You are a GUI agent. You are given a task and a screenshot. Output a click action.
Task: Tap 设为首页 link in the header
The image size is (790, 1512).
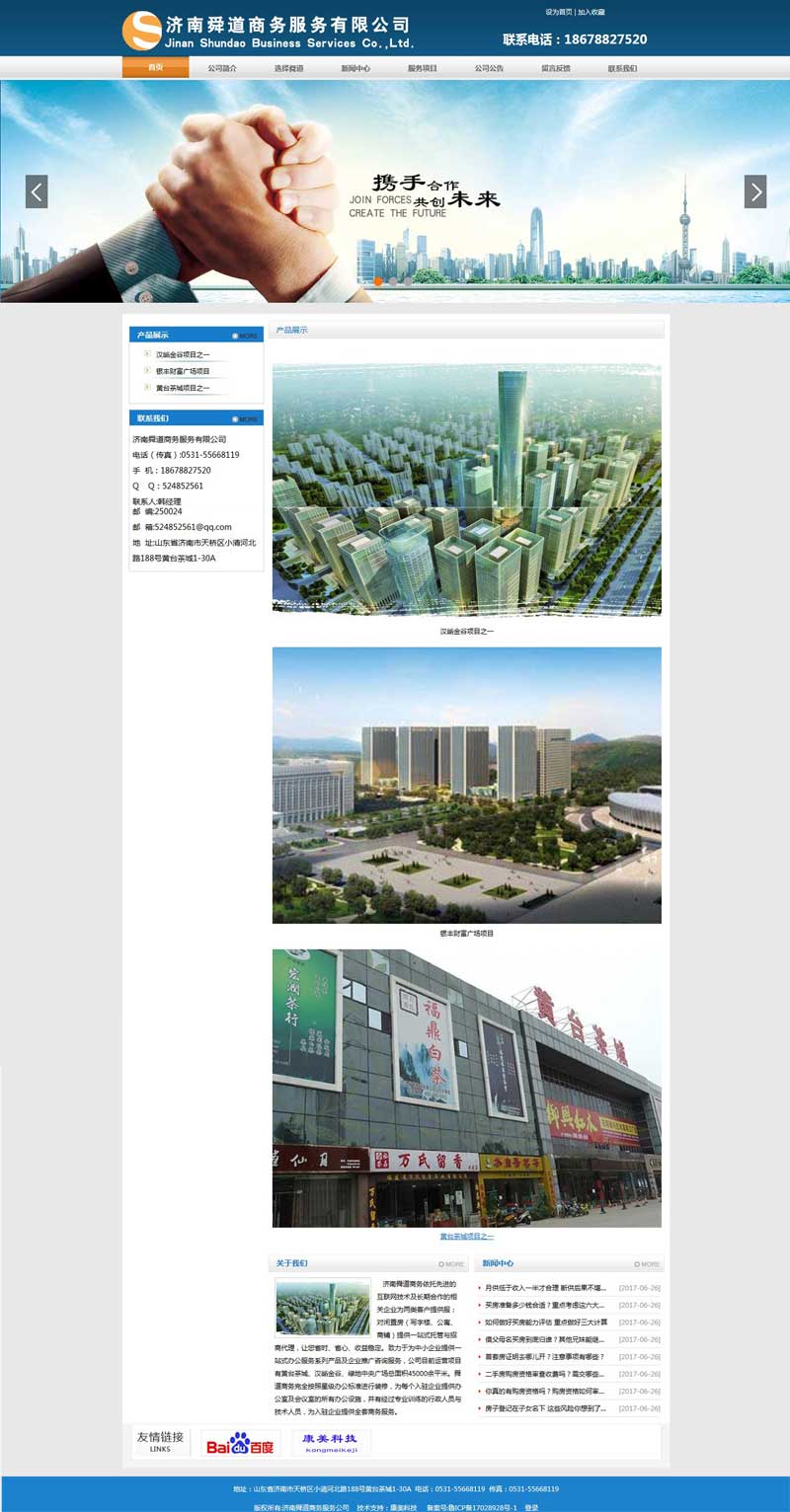[x=559, y=12]
